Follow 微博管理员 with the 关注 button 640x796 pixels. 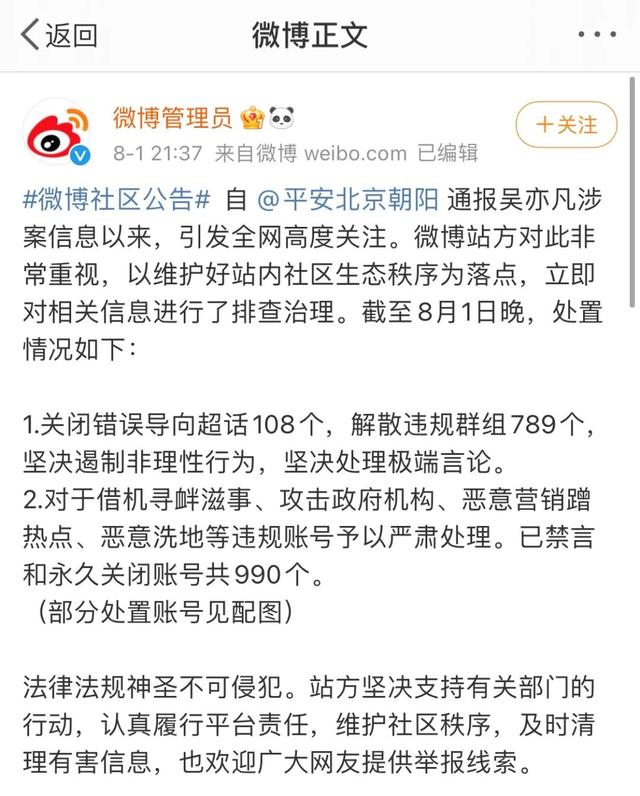click(x=566, y=125)
